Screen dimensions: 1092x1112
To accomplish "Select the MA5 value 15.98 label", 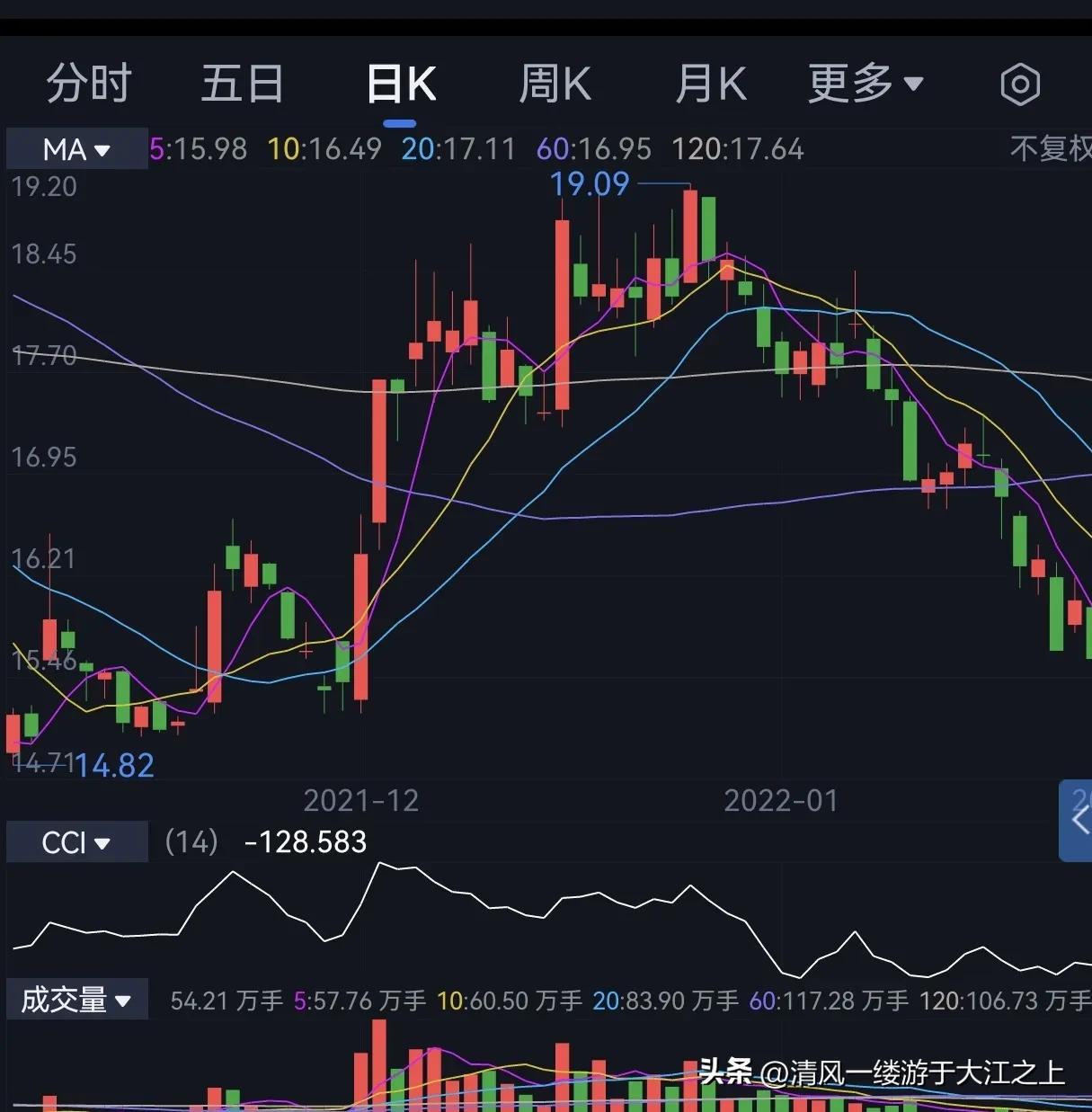I will [199, 149].
